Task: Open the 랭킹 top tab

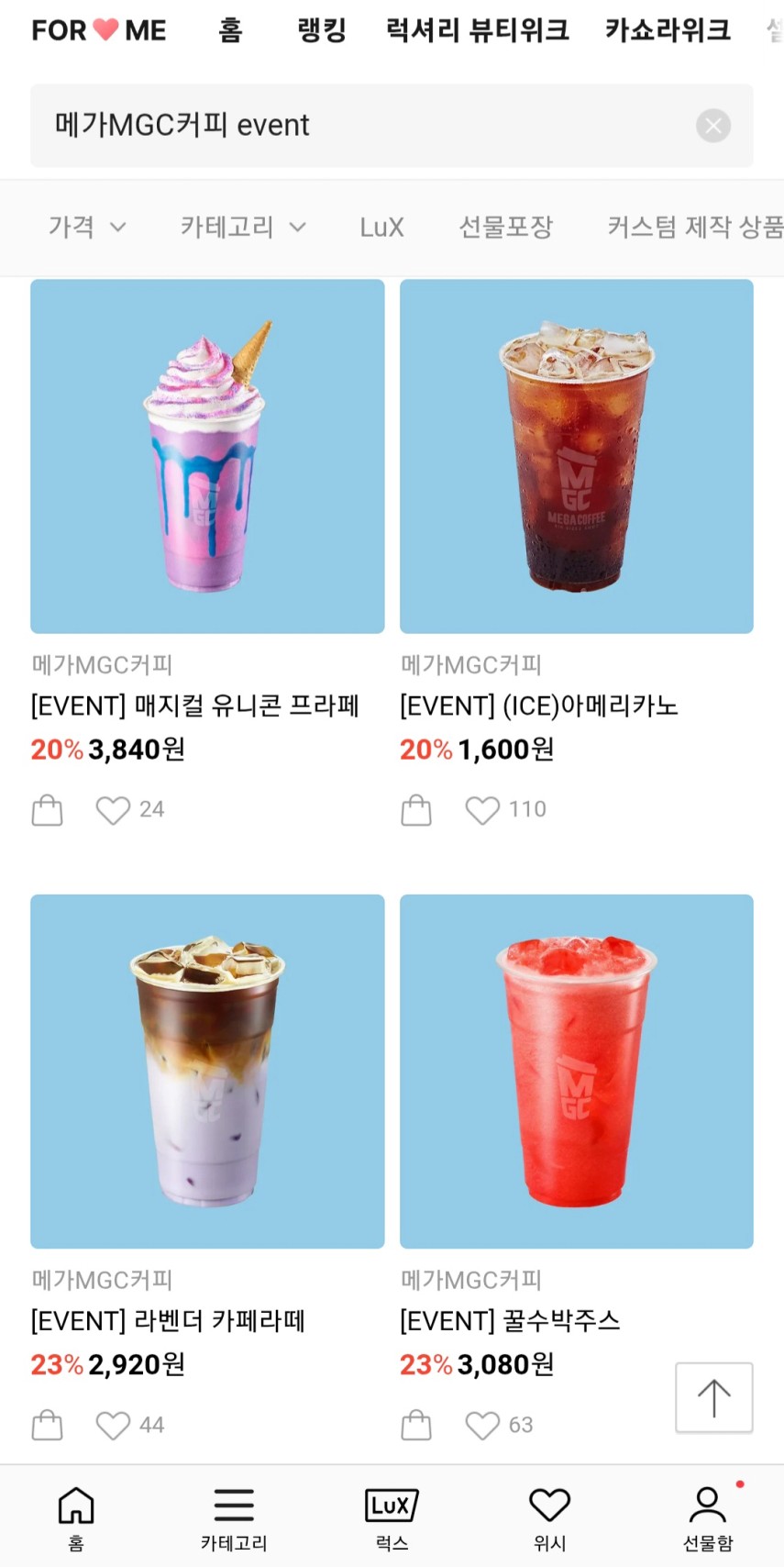Action: coord(322,30)
